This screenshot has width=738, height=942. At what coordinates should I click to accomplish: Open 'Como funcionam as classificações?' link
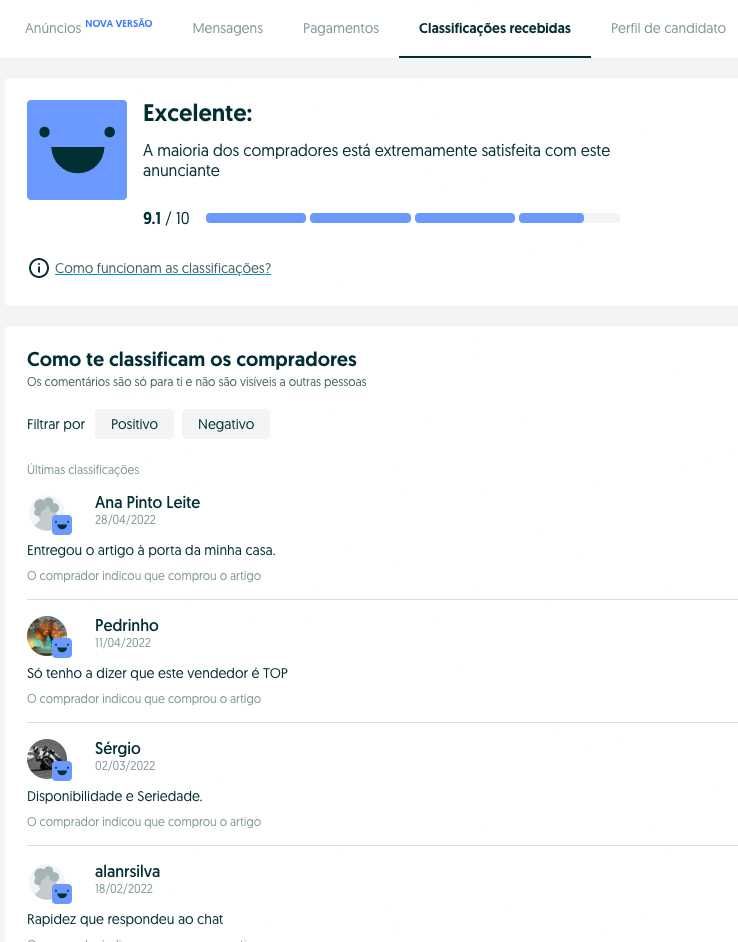(163, 268)
